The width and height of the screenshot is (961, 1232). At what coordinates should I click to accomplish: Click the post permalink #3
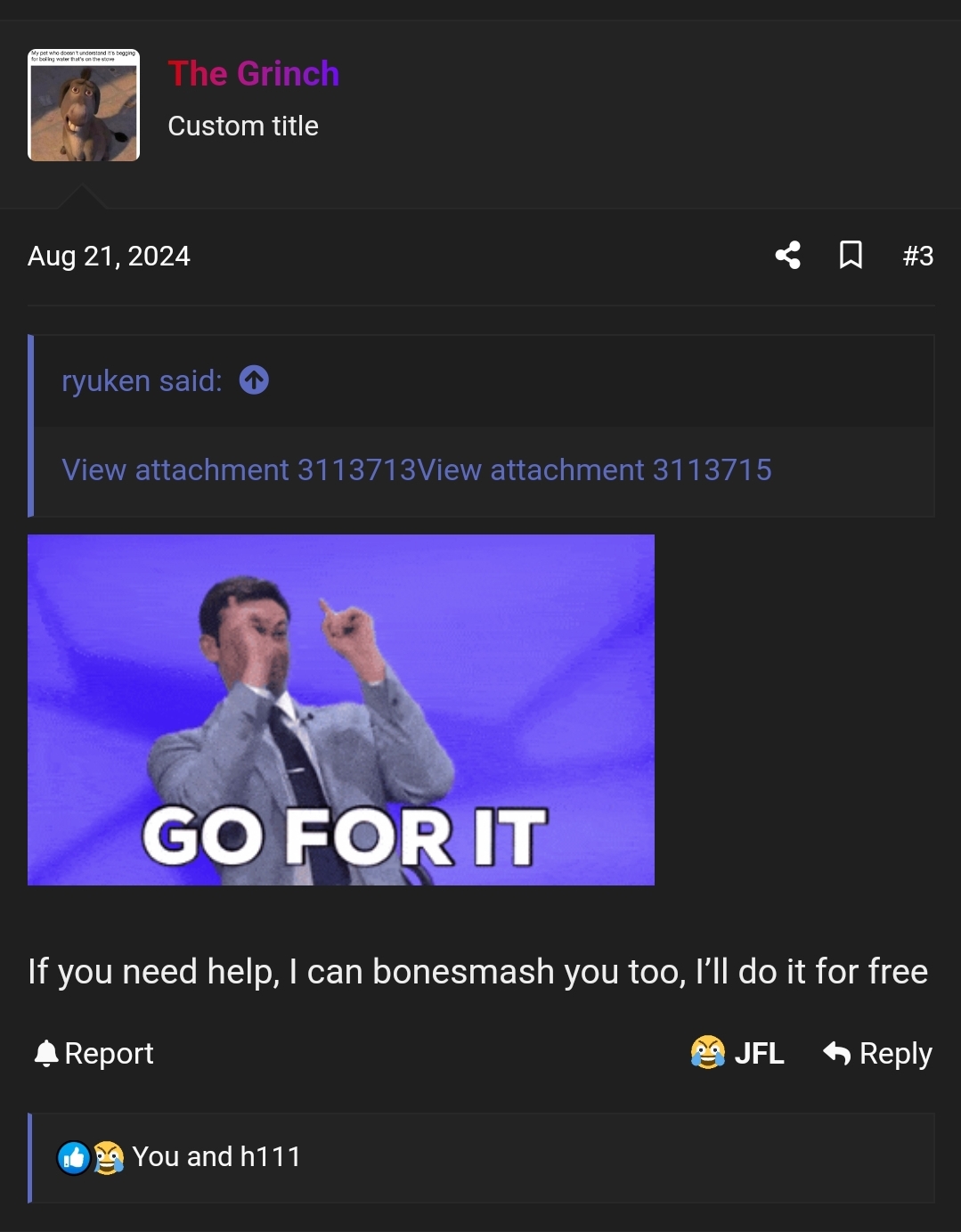(x=917, y=257)
